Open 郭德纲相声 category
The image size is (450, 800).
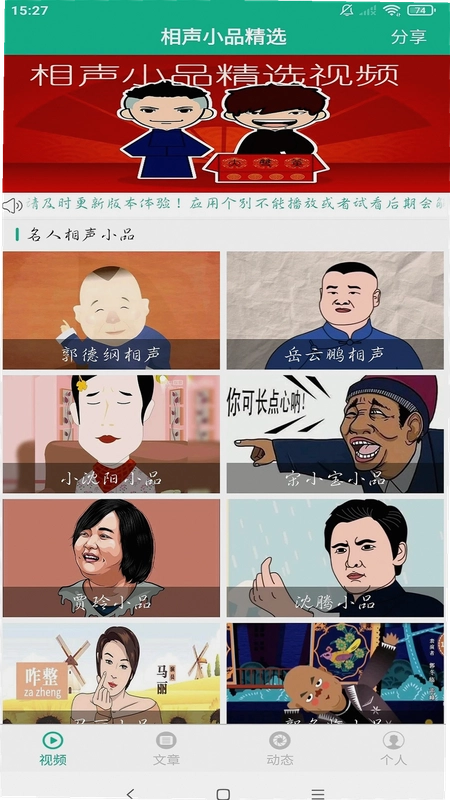[x=111, y=310]
